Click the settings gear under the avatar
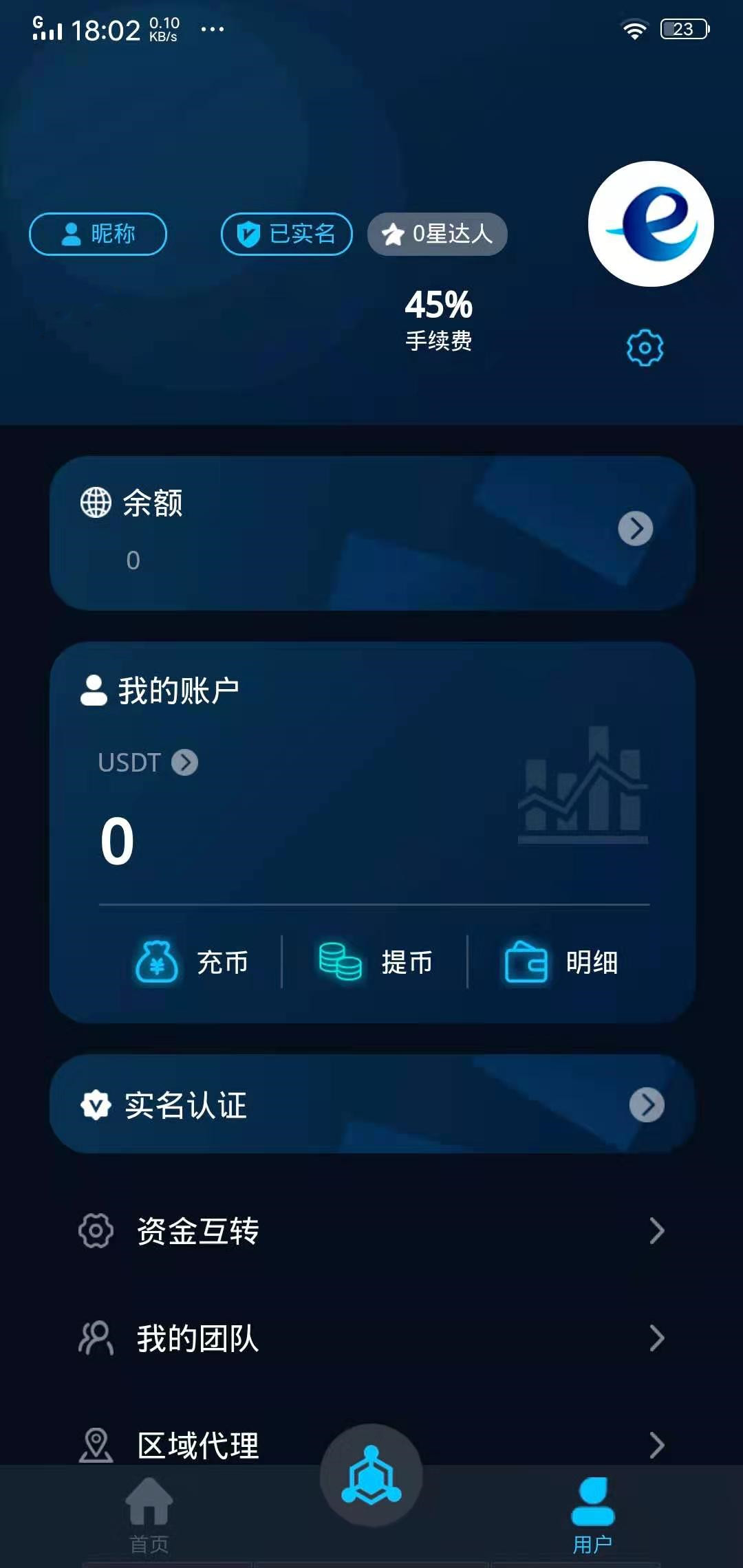743x1568 pixels. (644, 346)
